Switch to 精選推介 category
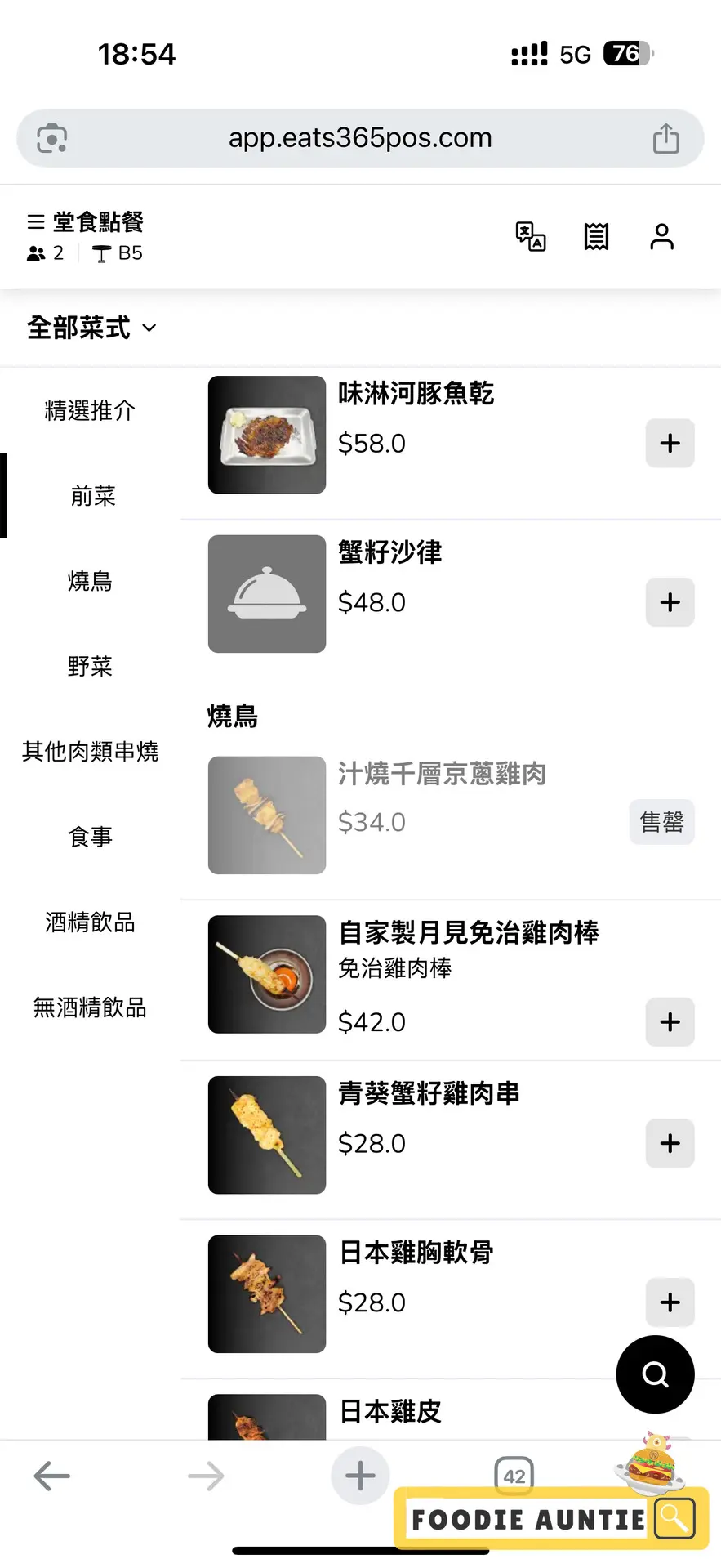This screenshot has height=1568, width=721. pos(90,410)
